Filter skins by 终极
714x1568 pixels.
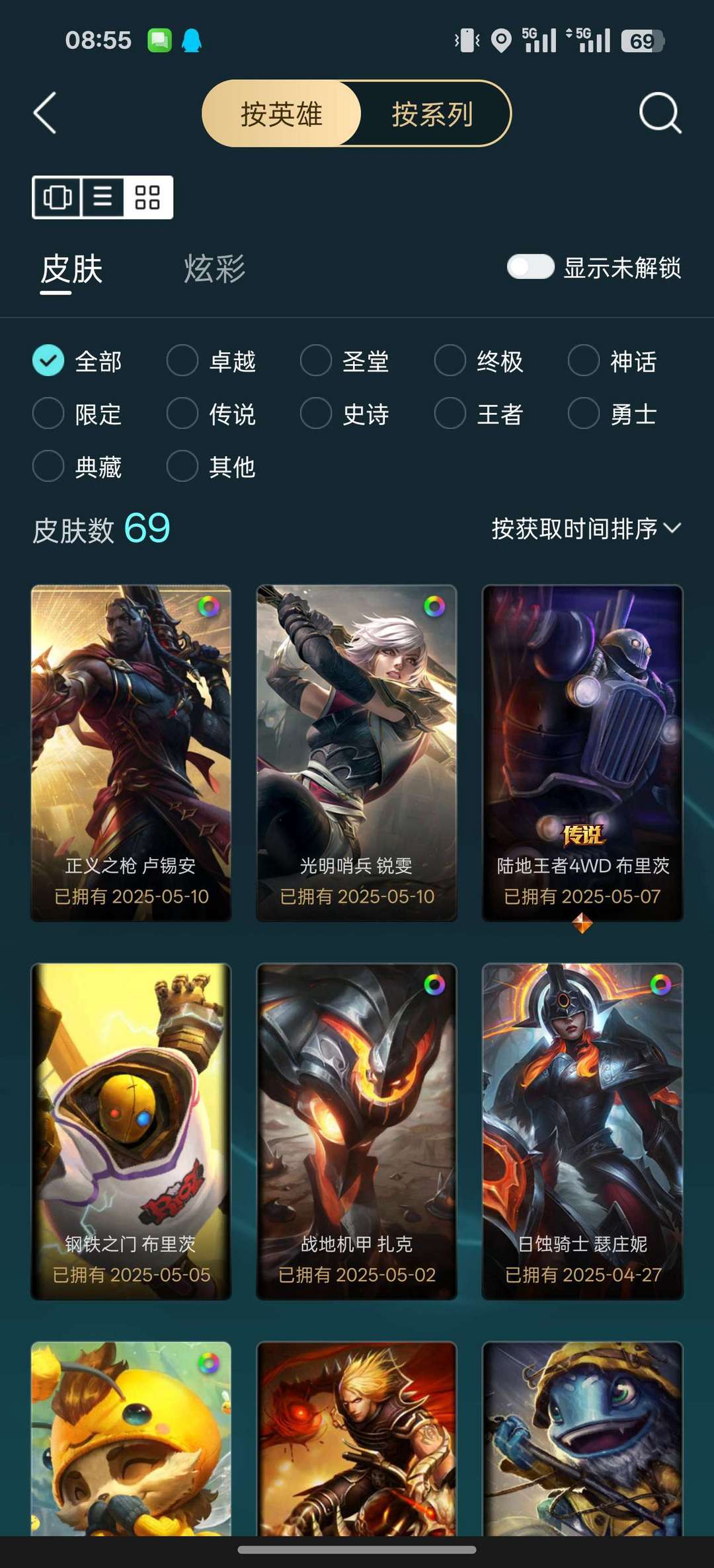479,361
